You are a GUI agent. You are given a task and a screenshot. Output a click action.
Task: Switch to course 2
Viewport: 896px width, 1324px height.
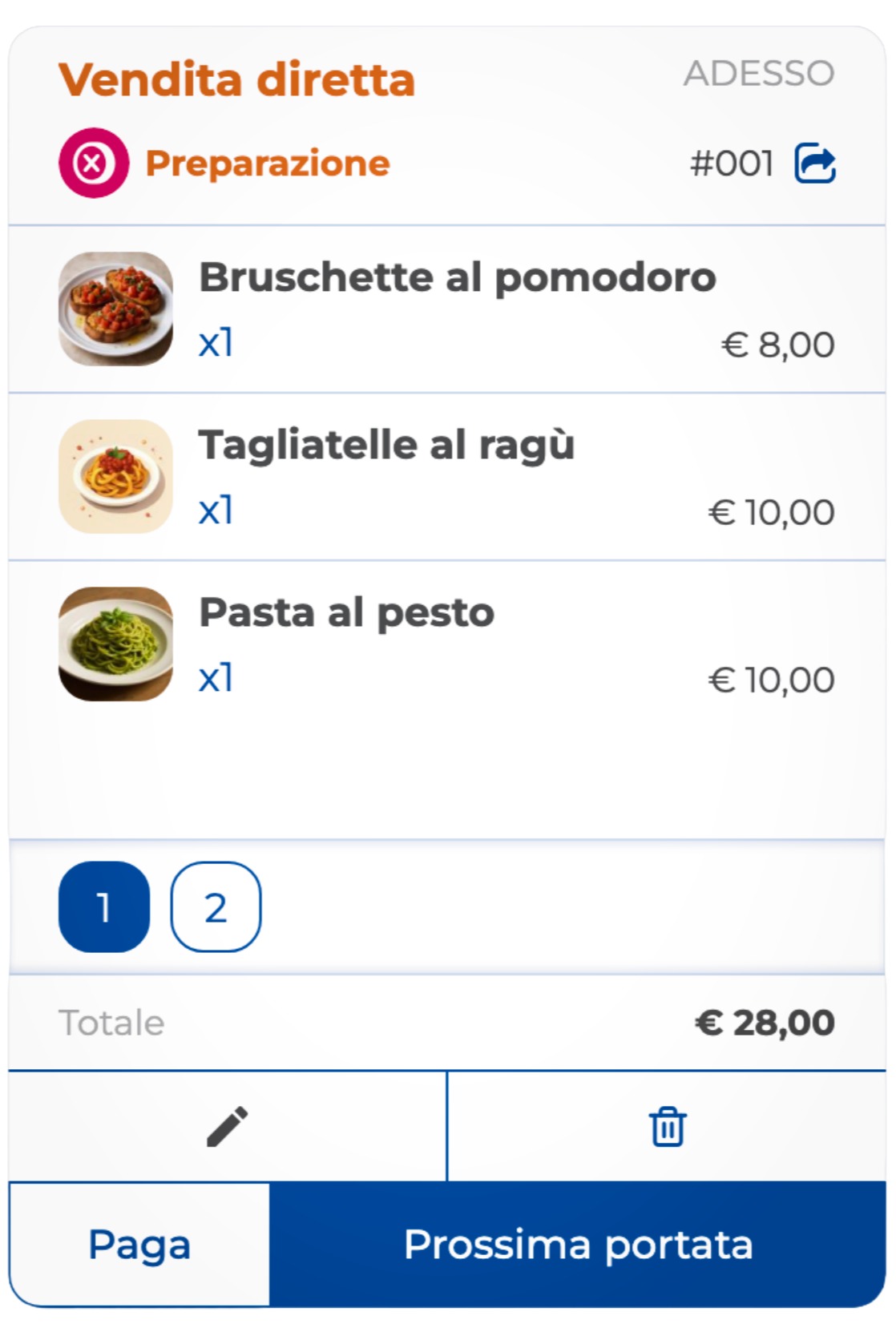(216, 906)
